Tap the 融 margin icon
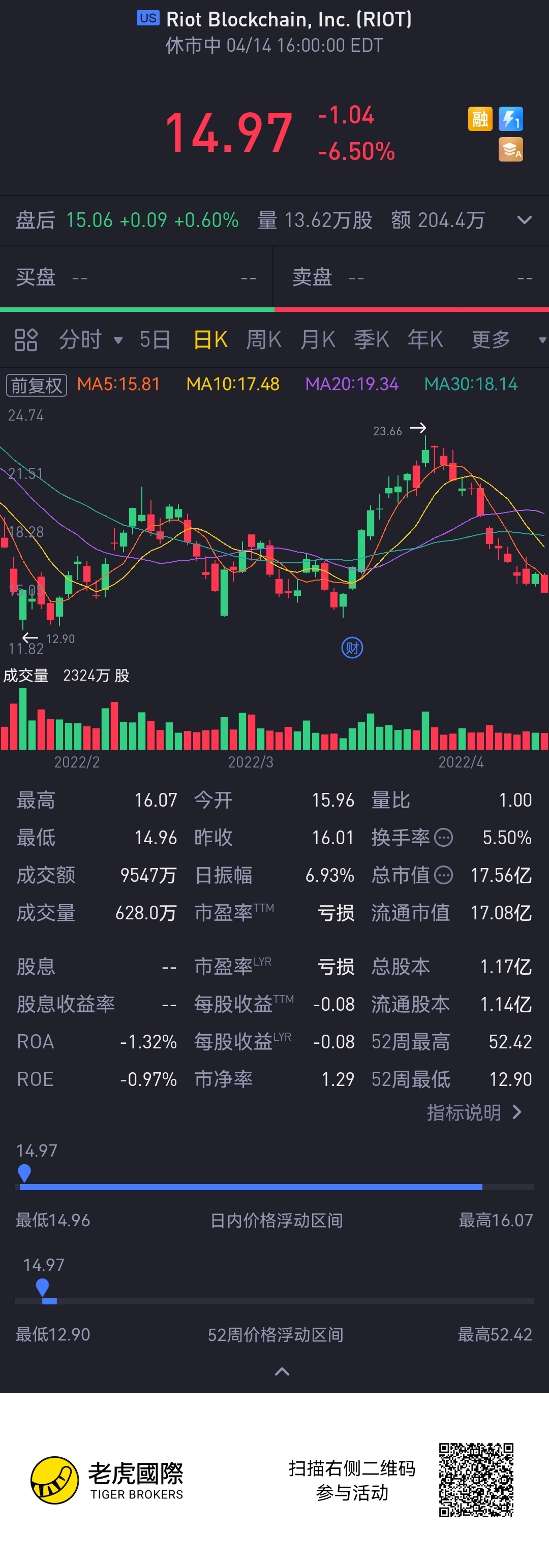The image size is (549, 1568). (479, 119)
